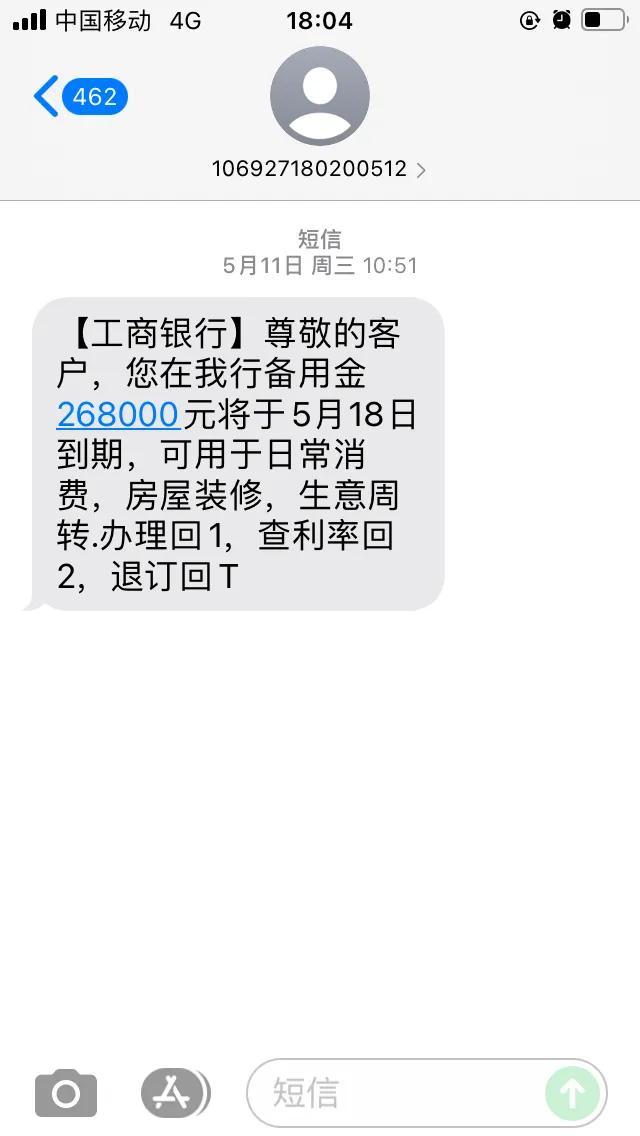640x1136 pixels.
Task: Open the camera to attach a photo
Action: 66,1093
